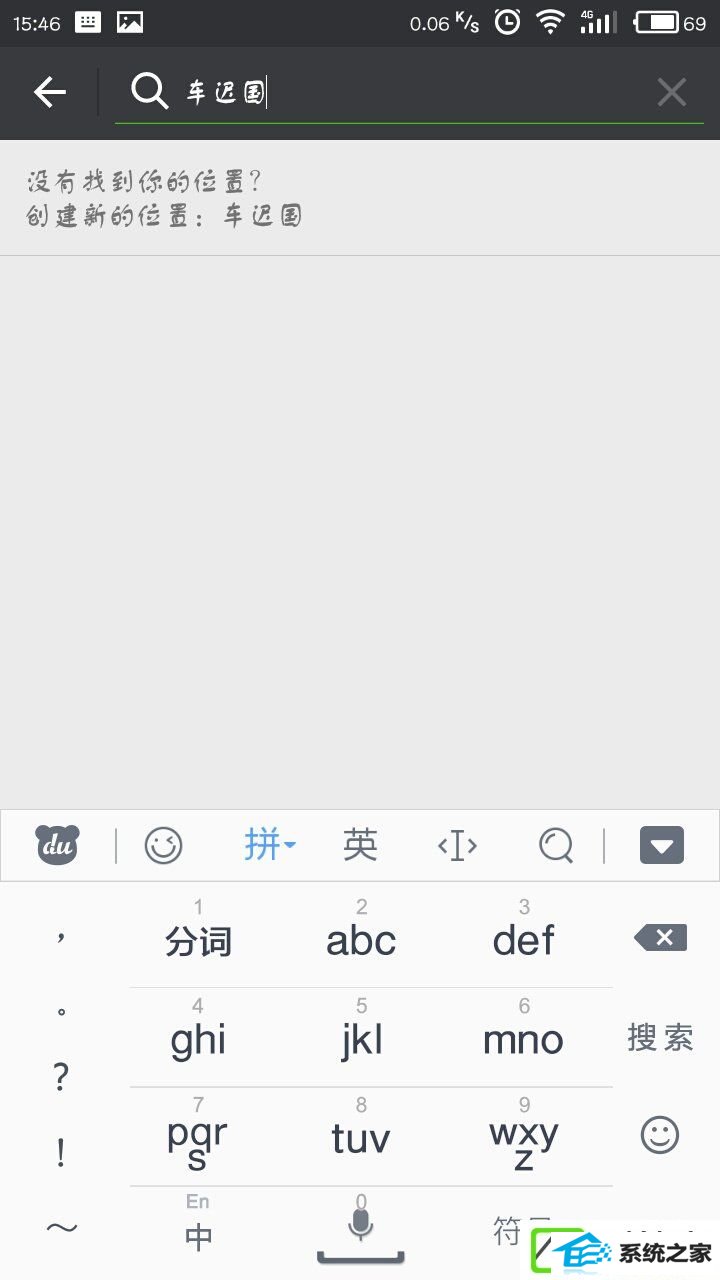Tap the 搜索 key on keyboard
The height and width of the screenshot is (1280, 720).
(x=660, y=1038)
